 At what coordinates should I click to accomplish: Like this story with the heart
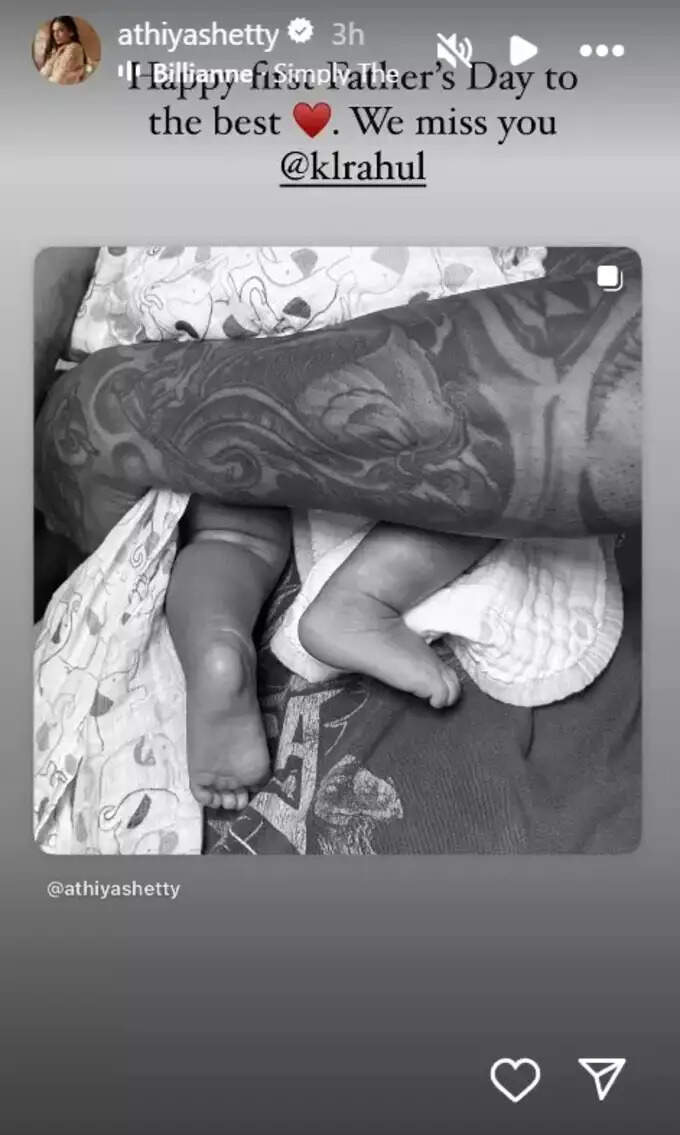tap(515, 1080)
